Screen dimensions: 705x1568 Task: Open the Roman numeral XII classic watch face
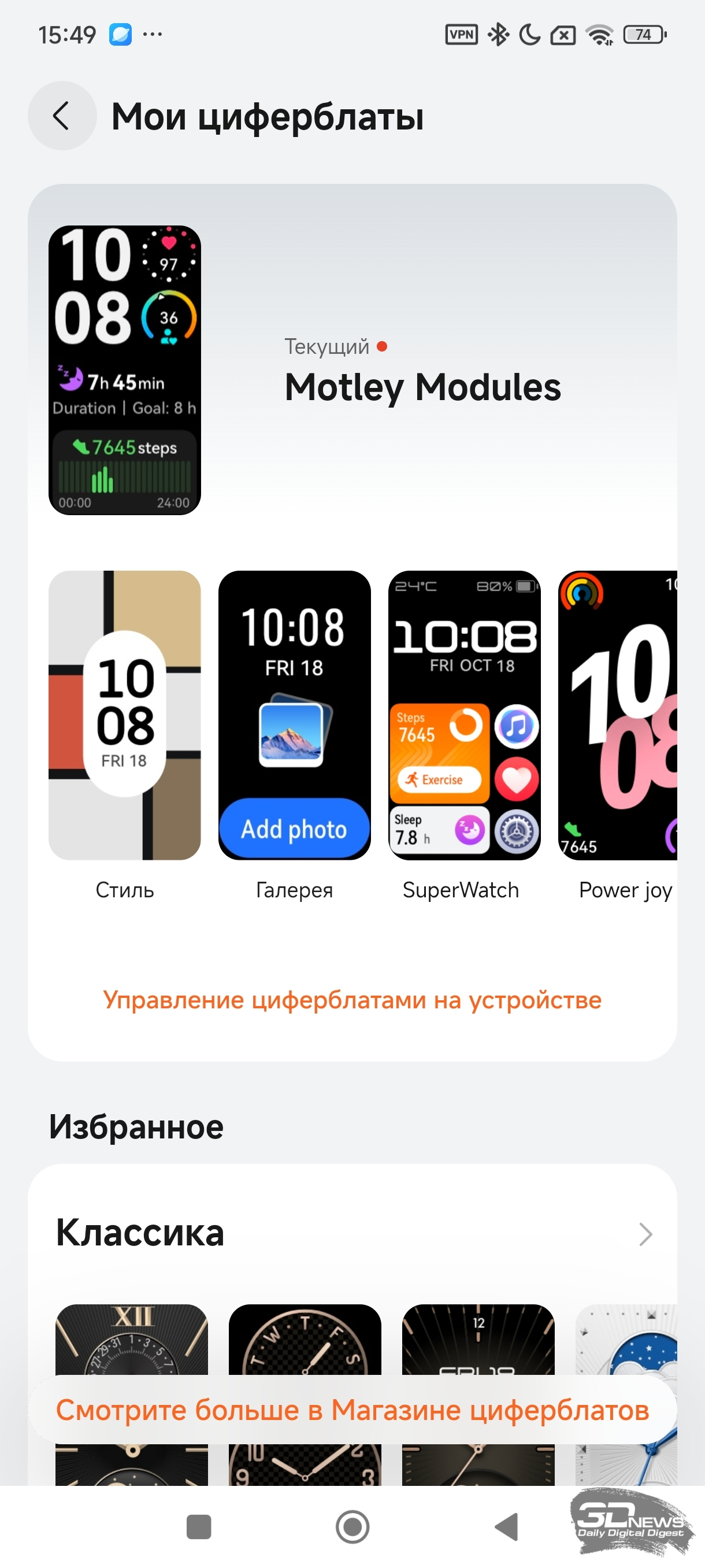click(x=131, y=1339)
